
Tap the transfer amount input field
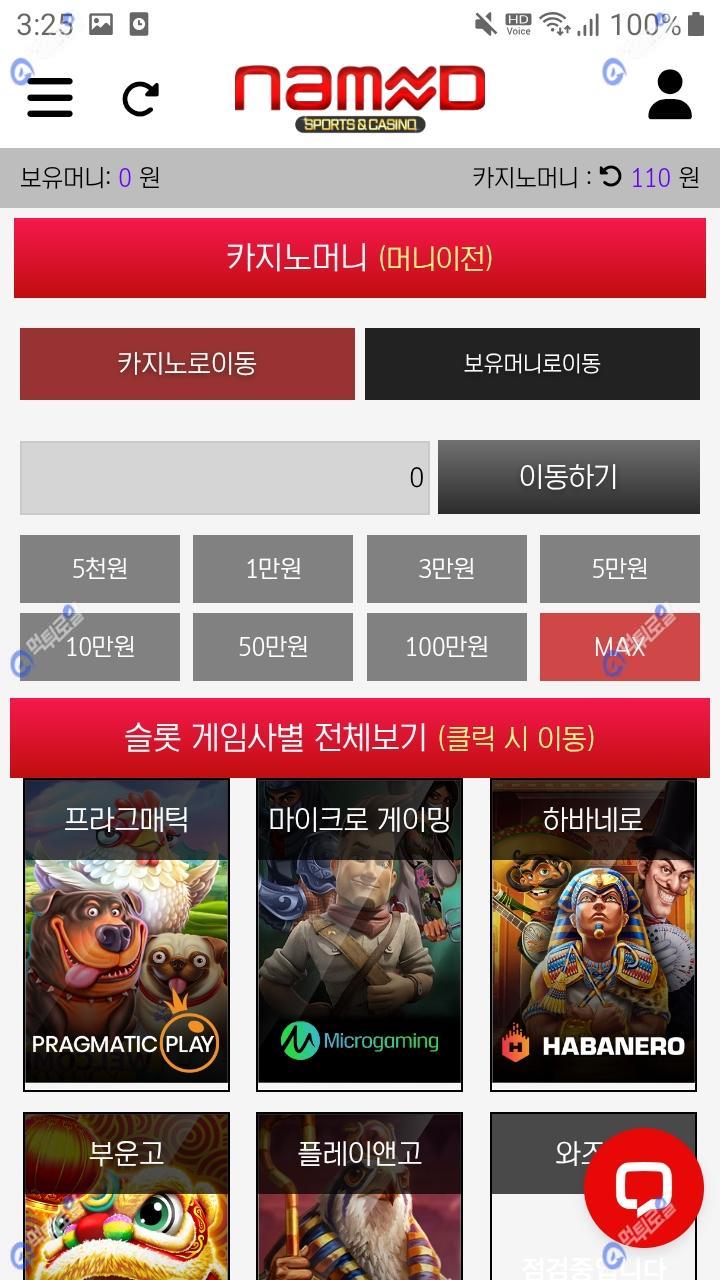225,478
